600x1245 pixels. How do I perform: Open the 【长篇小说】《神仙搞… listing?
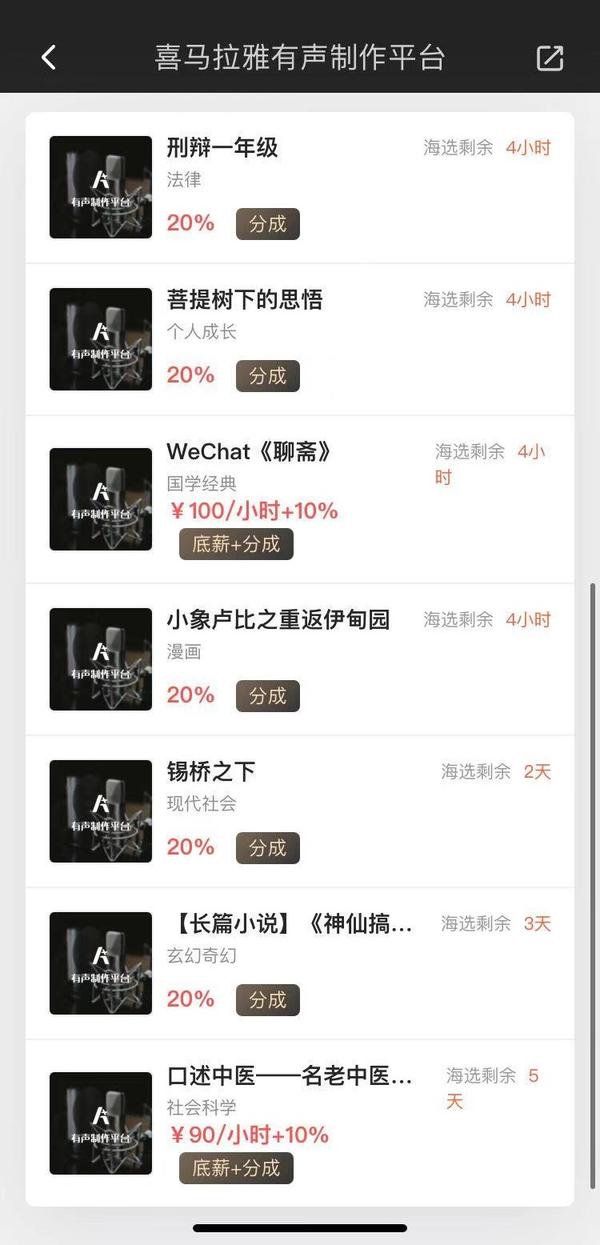click(x=290, y=925)
